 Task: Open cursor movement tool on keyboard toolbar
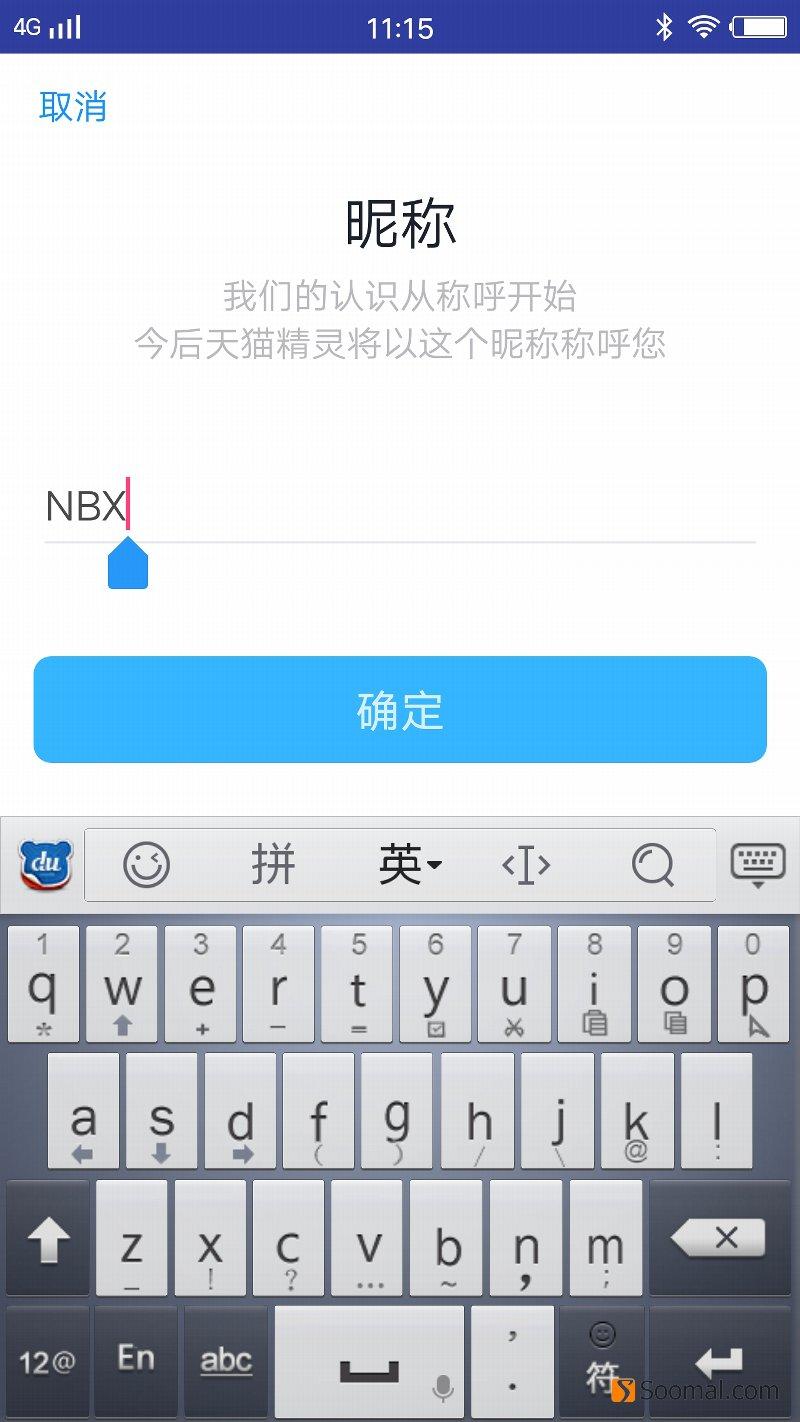click(x=526, y=864)
